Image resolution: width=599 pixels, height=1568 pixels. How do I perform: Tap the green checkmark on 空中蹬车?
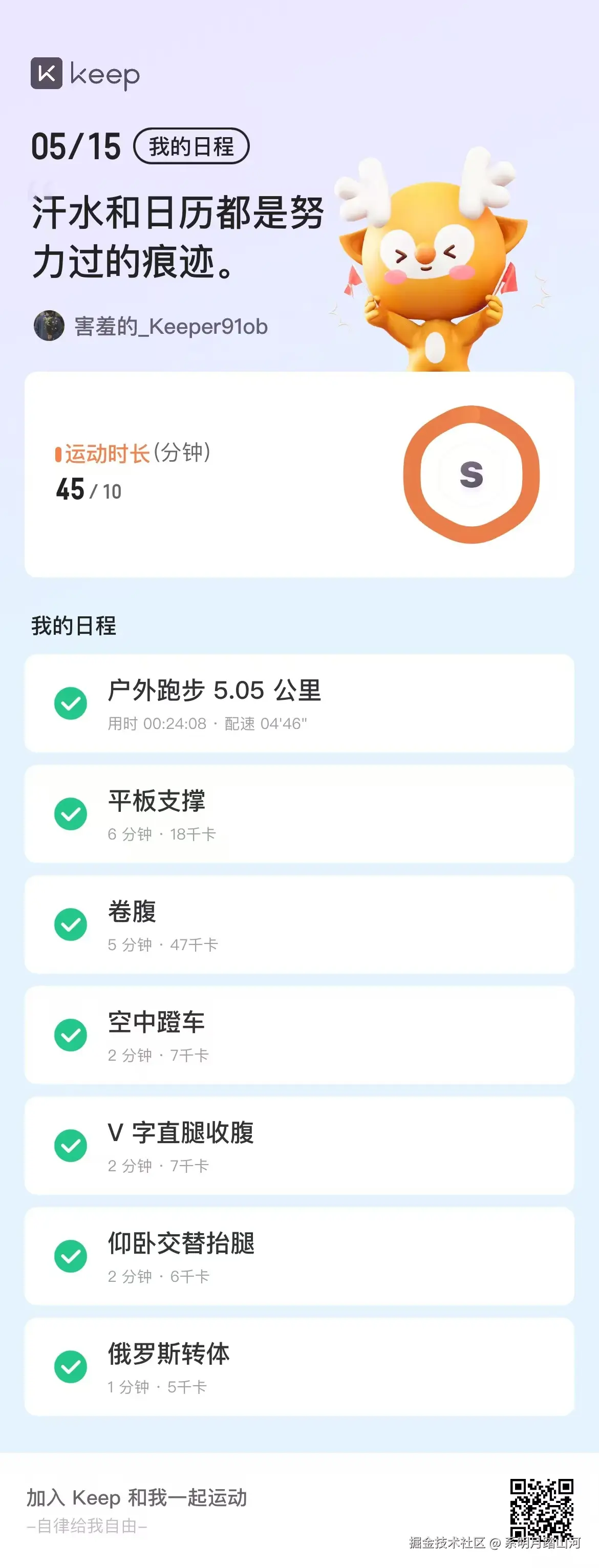coord(71,1035)
